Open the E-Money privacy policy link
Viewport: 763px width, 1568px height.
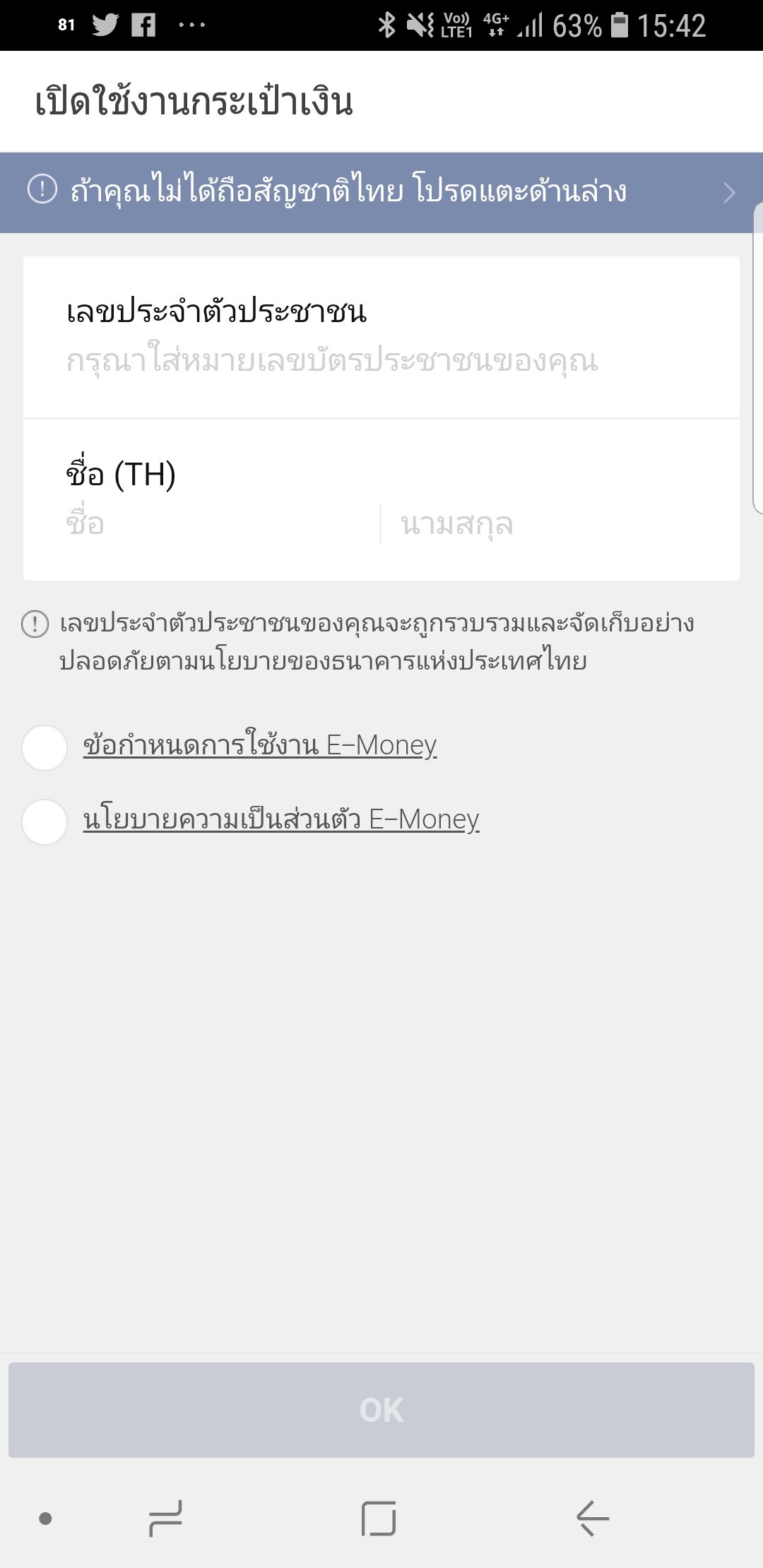281,820
